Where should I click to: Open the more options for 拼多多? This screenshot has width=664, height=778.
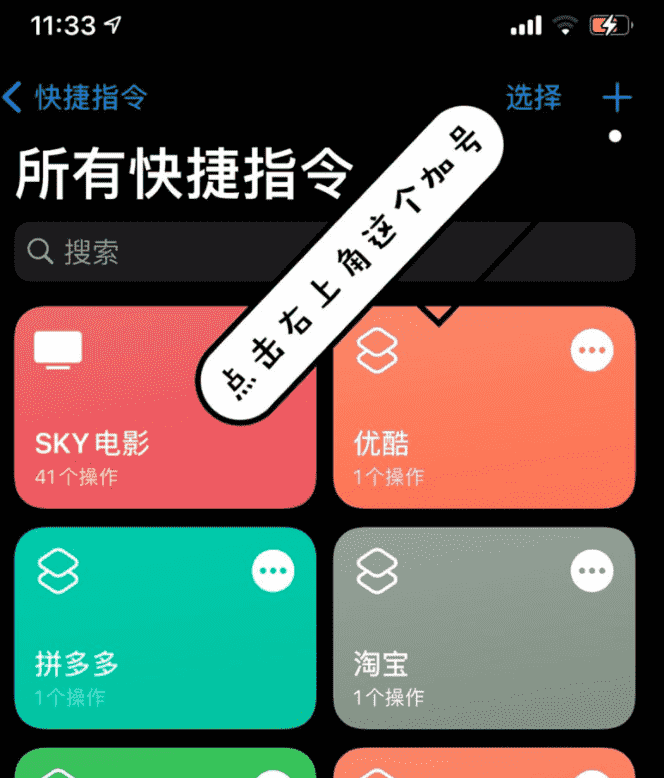click(273, 571)
